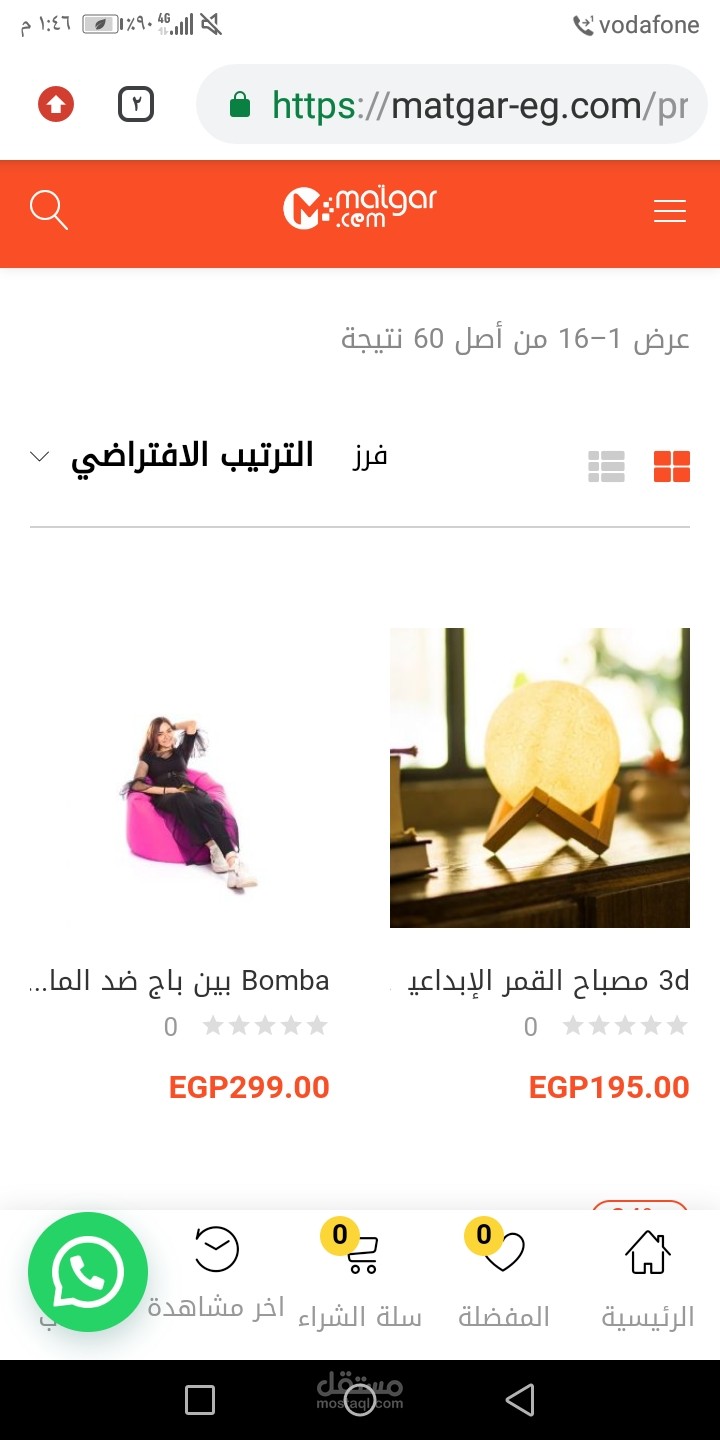Image resolution: width=720 pixels, height=1440 pixels.
Task: Open the سلة الشراء cart tab
Action: [360, 1281]
